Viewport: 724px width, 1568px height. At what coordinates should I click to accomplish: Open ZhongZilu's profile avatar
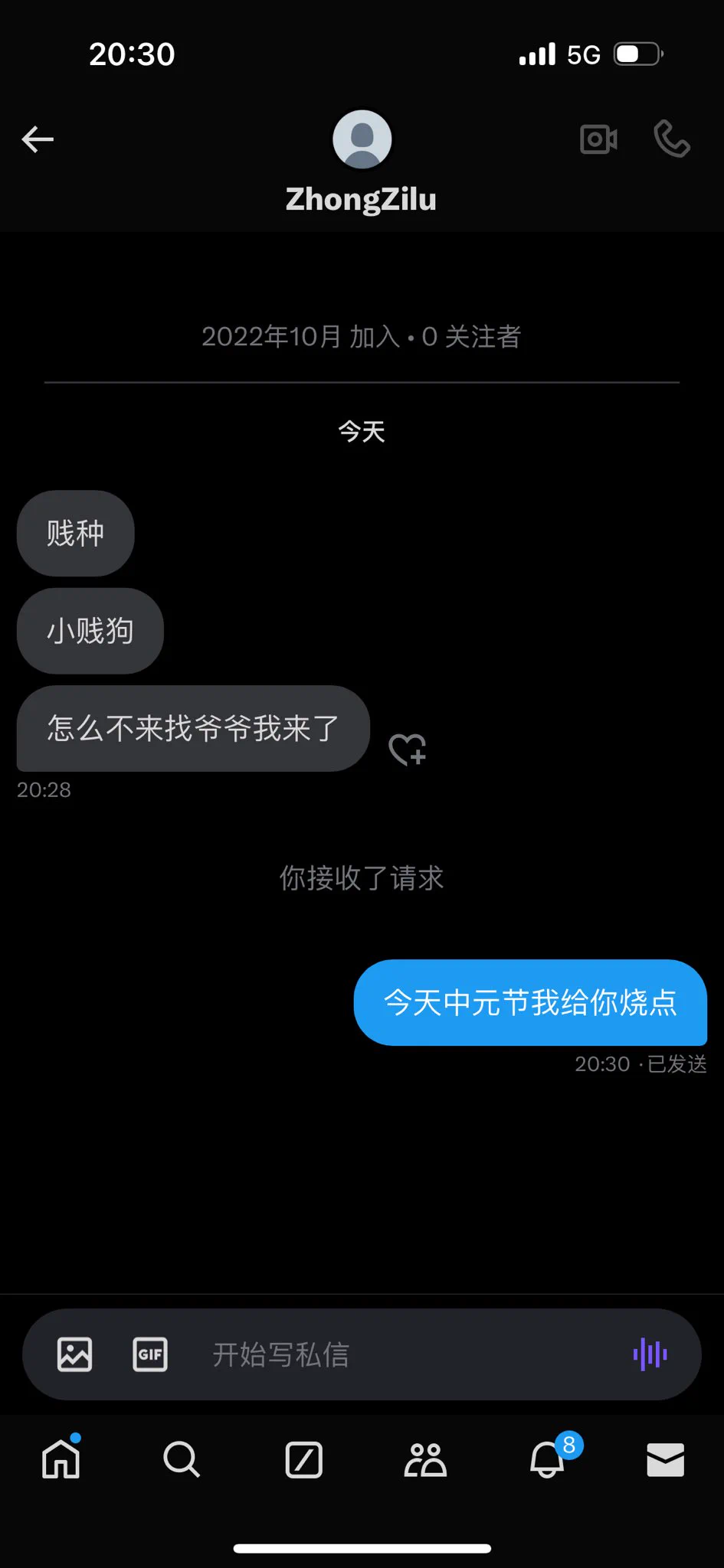coord(362,139)
